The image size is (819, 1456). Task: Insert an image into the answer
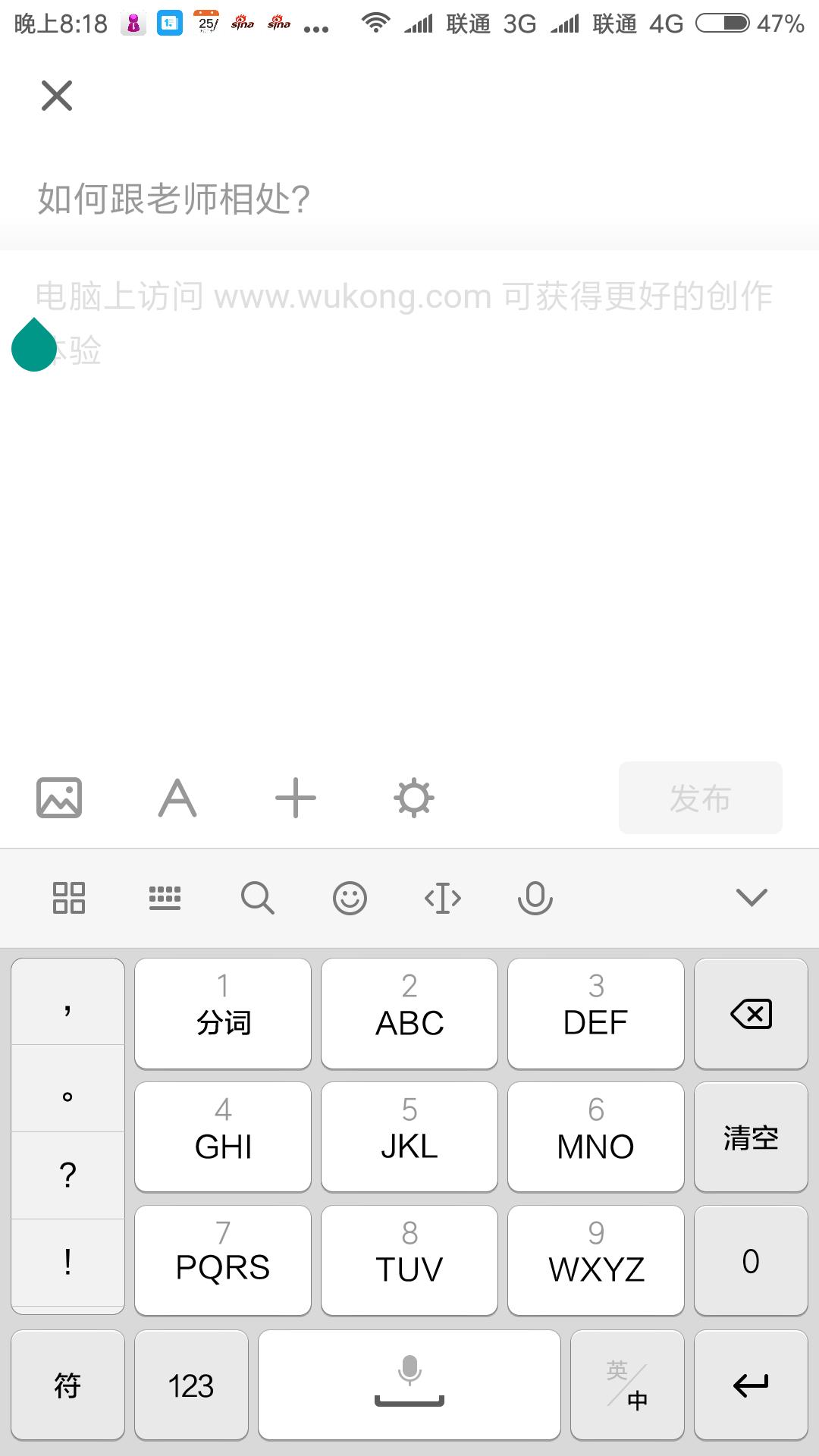59,798
